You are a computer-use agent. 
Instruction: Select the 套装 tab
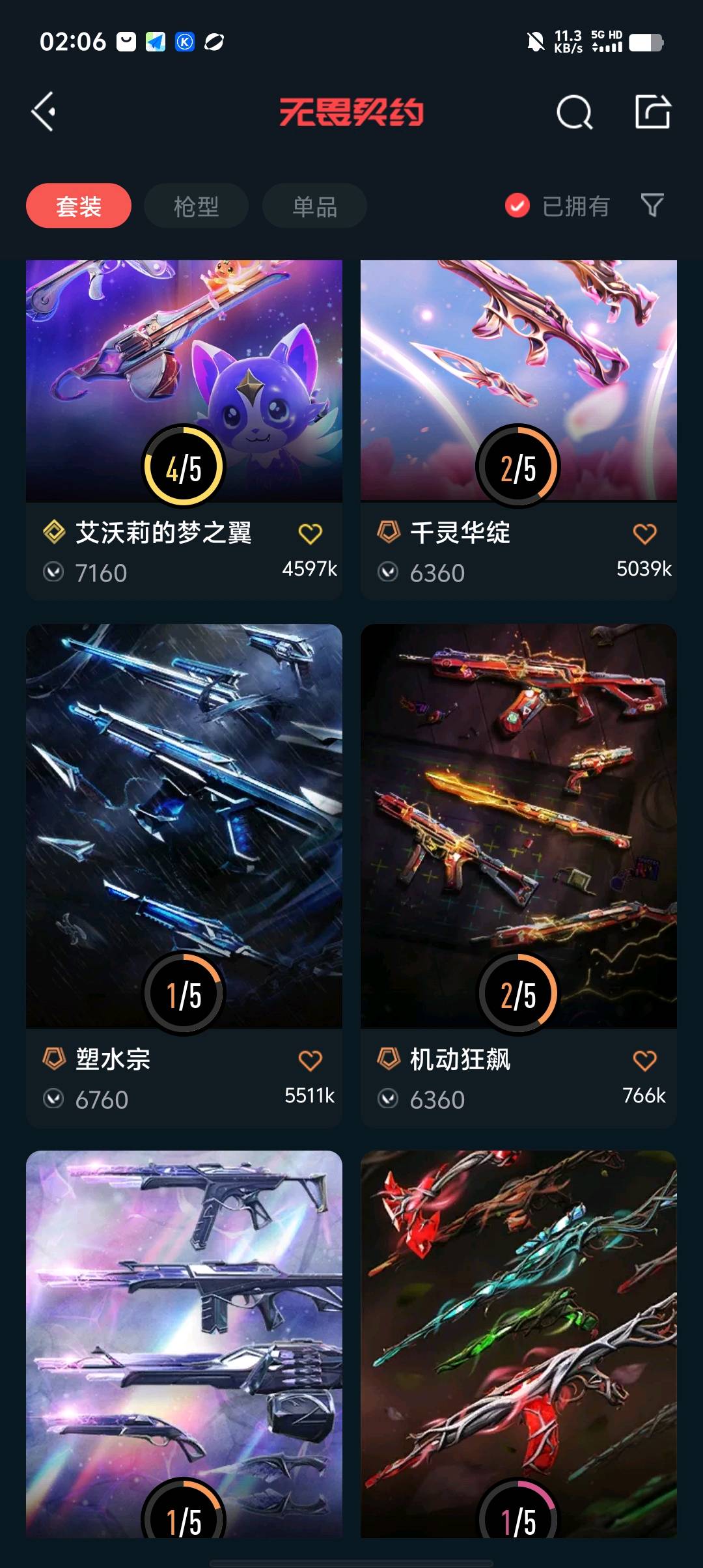pyautogui.click(x=79, y=206)
